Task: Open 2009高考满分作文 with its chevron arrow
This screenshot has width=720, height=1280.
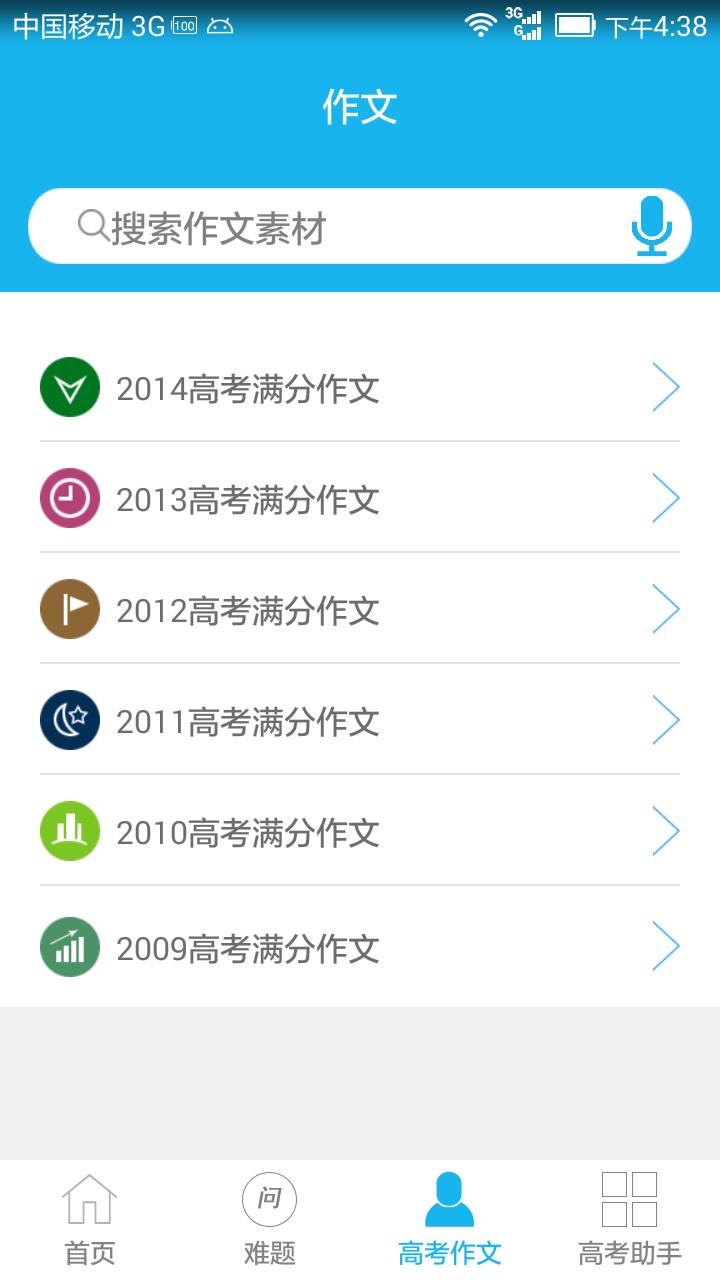Action: tap(665, 946)
